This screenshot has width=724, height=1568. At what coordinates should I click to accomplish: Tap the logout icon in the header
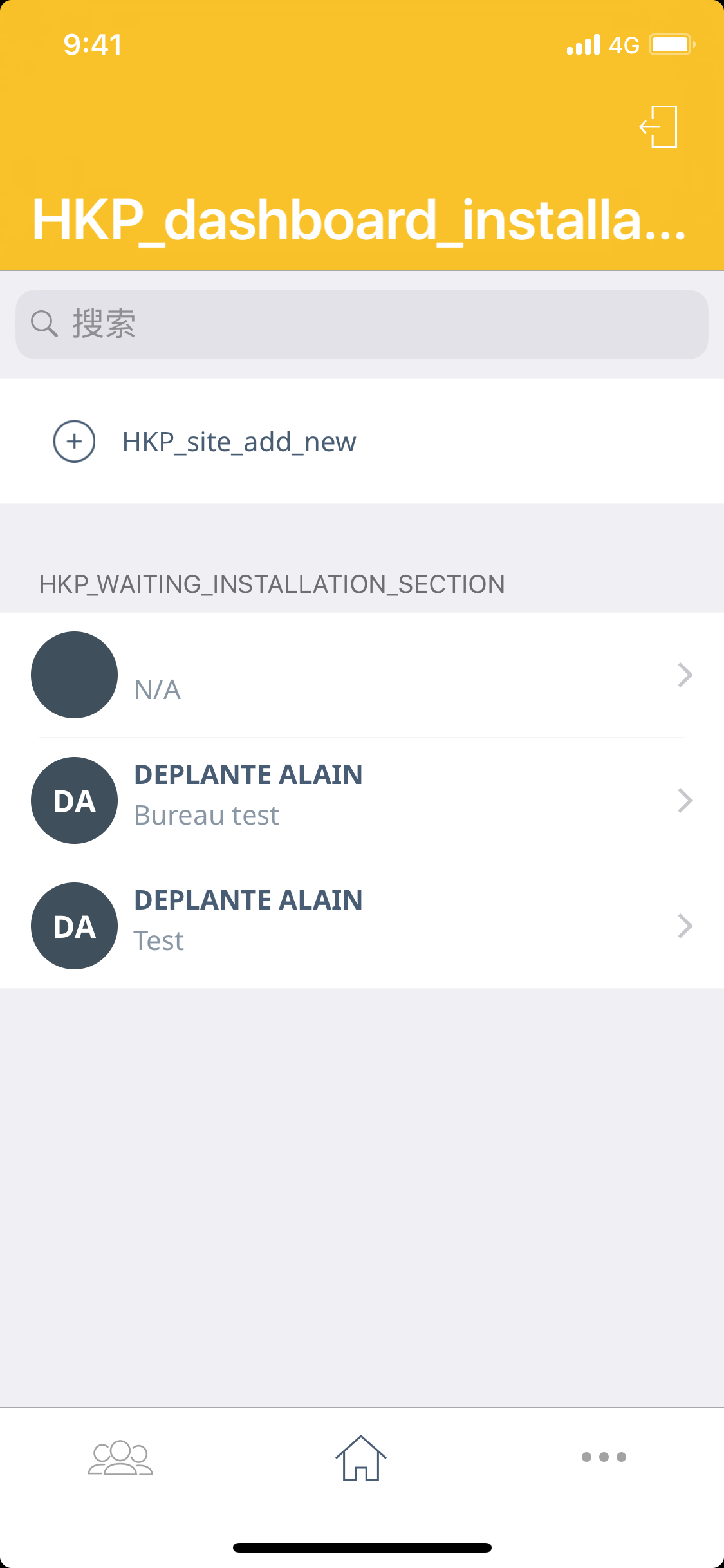coord(659,127)
